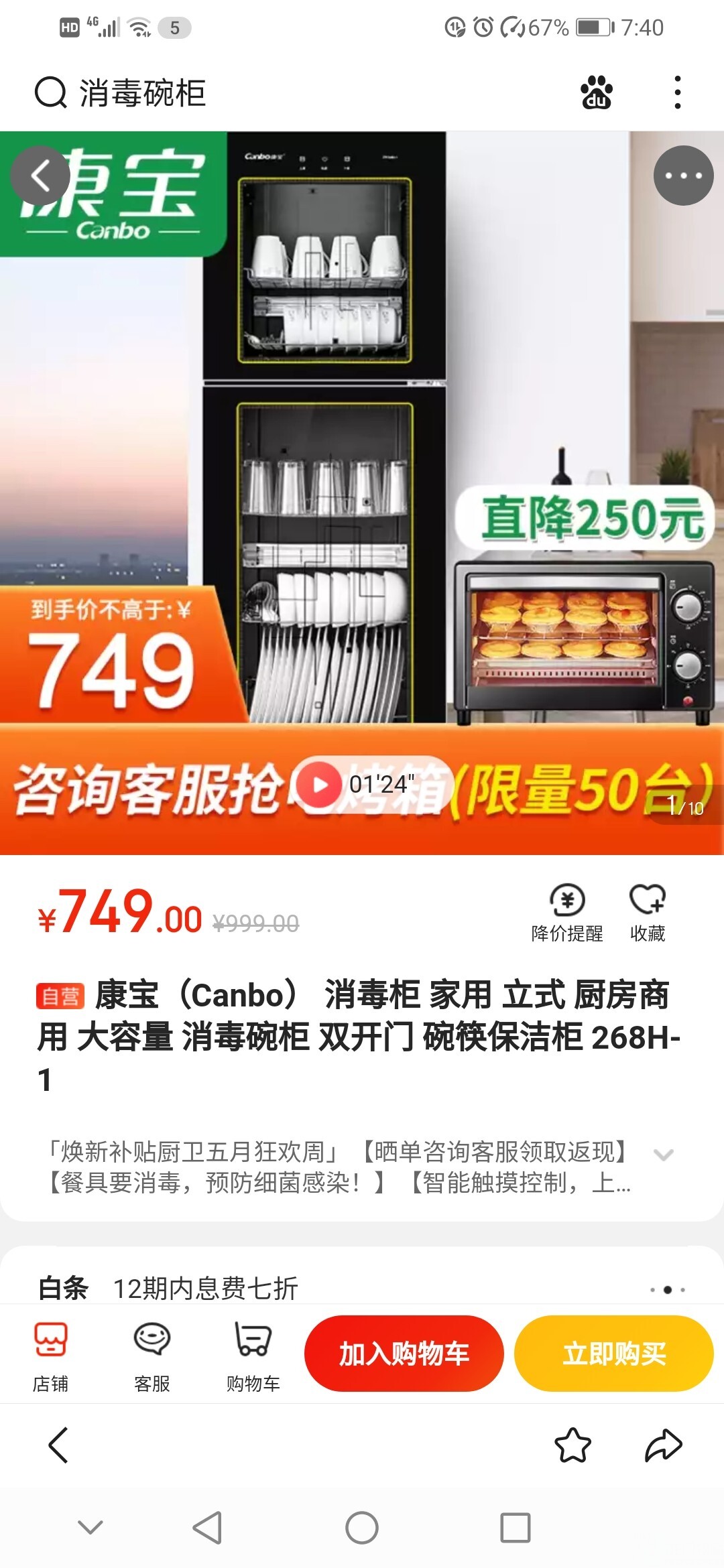
Task: Expand the promotional description chevron
Action: tap(664, 1154)
